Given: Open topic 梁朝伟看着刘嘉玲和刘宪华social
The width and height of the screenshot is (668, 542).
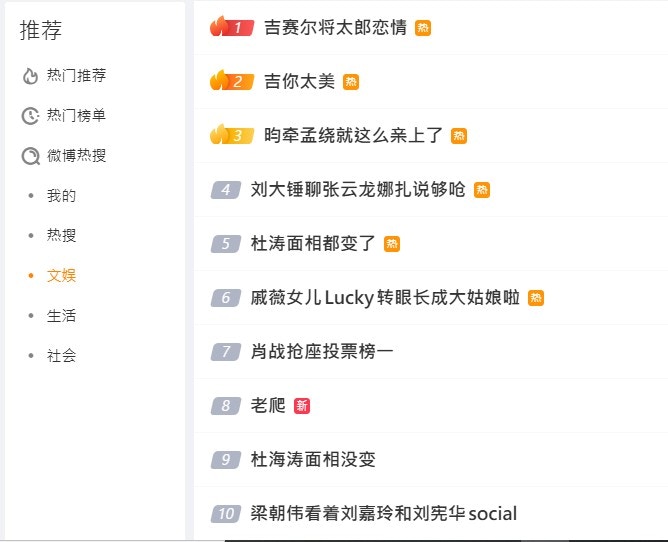Looking at the screenshot, I should tap(384, 514).
